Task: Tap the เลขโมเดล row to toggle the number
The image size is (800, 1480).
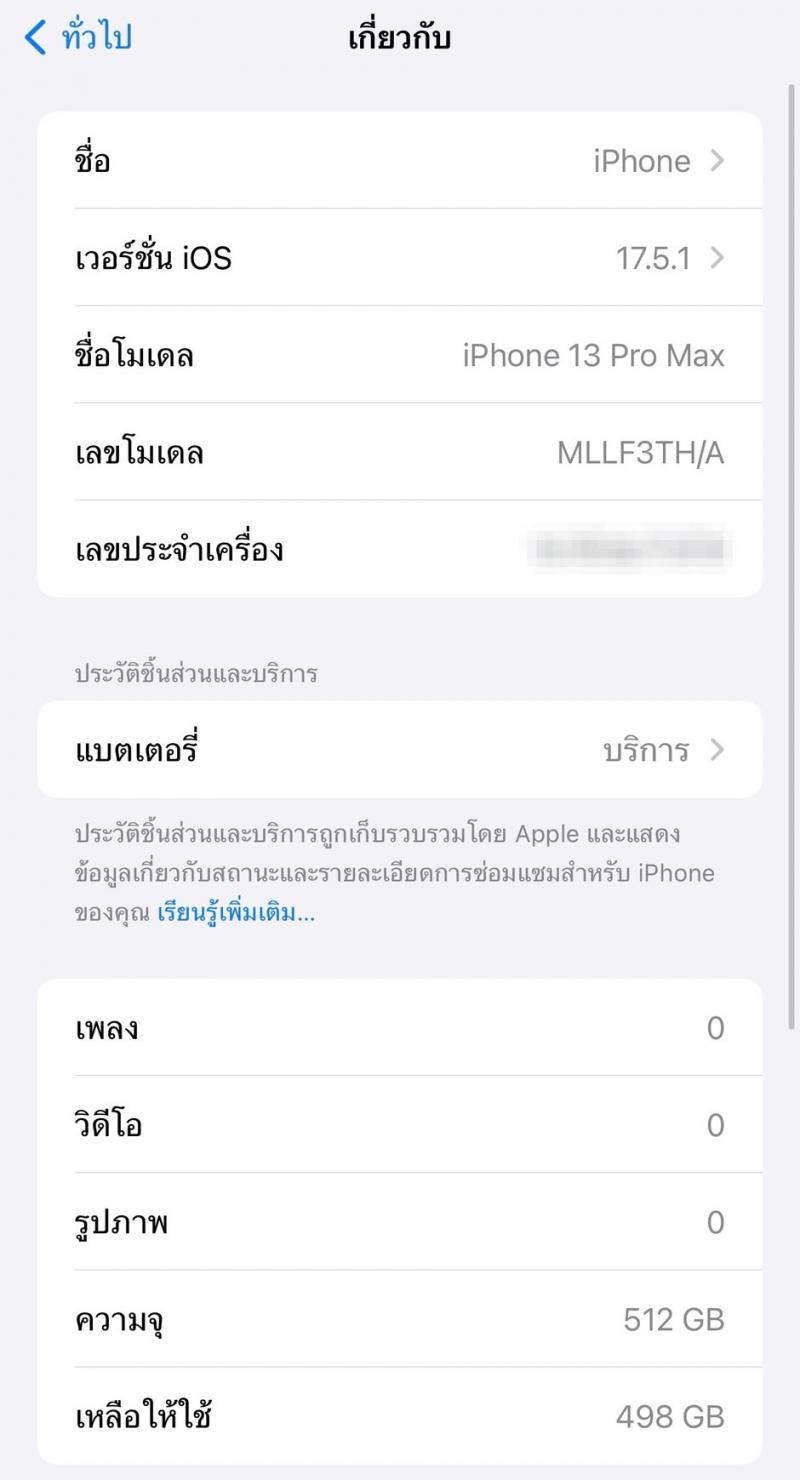Action: click(400, 452)
